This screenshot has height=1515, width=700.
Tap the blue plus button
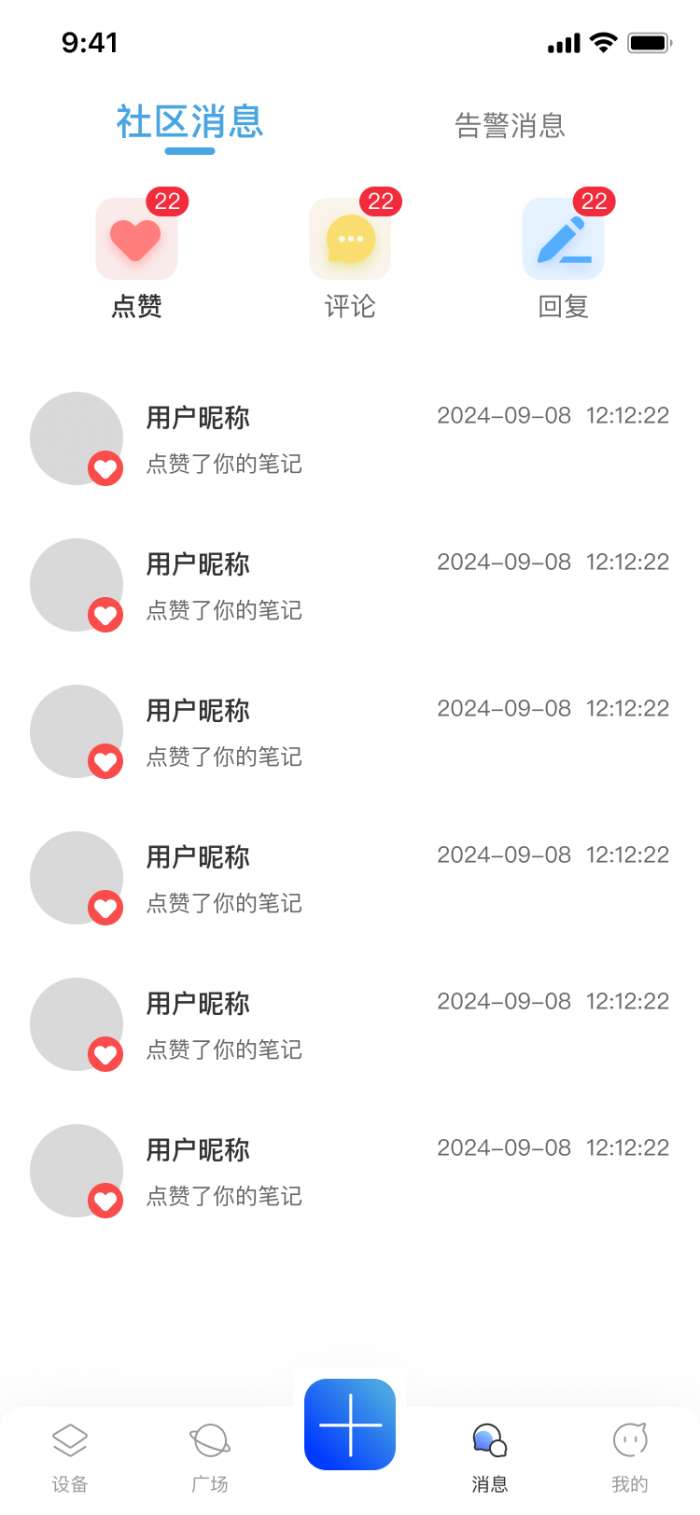click(350, 1424)
